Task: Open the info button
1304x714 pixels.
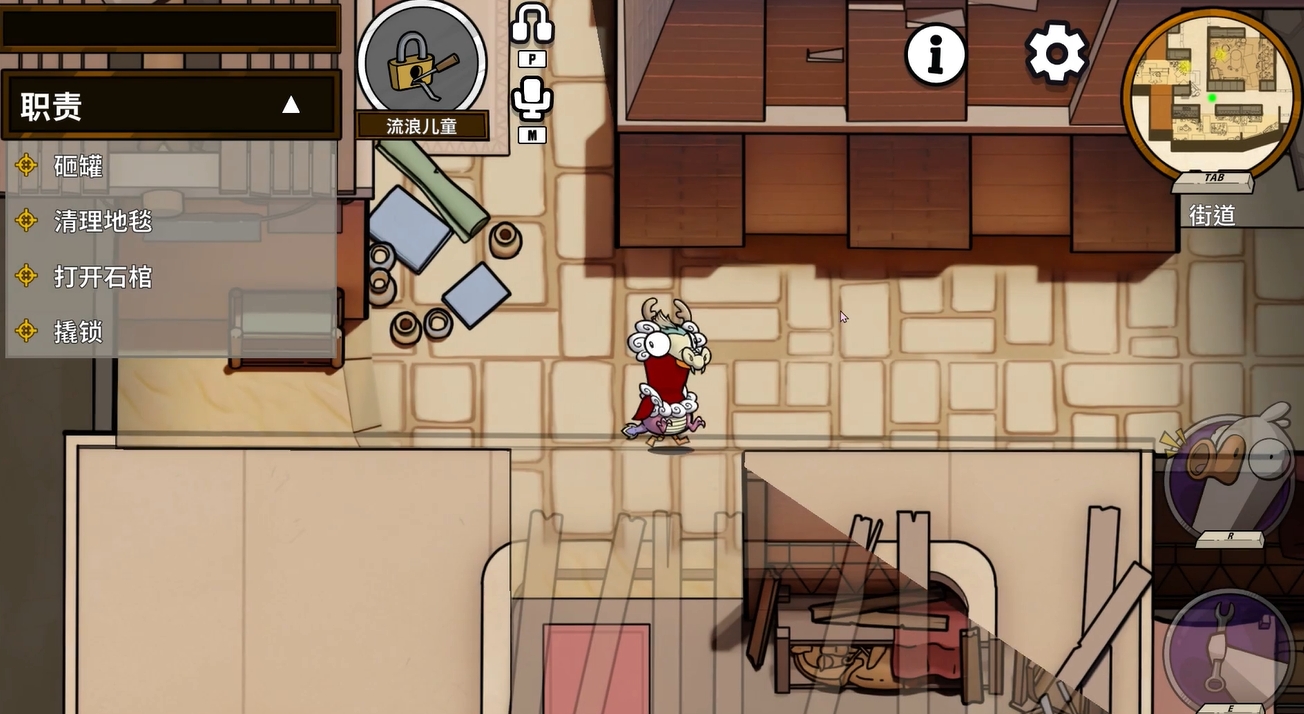Action: tap(935, 54)
